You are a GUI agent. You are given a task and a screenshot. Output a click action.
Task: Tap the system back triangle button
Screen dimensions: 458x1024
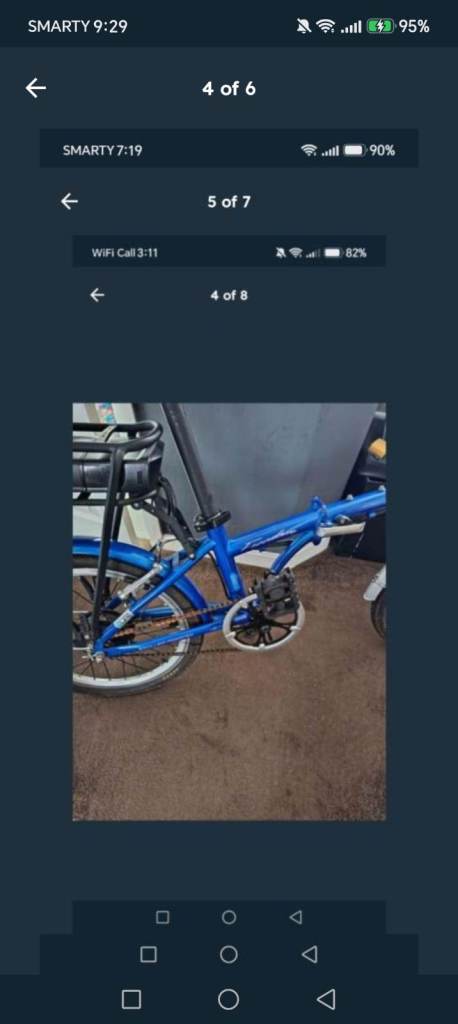pyautogui.click(x=325, y=999)
